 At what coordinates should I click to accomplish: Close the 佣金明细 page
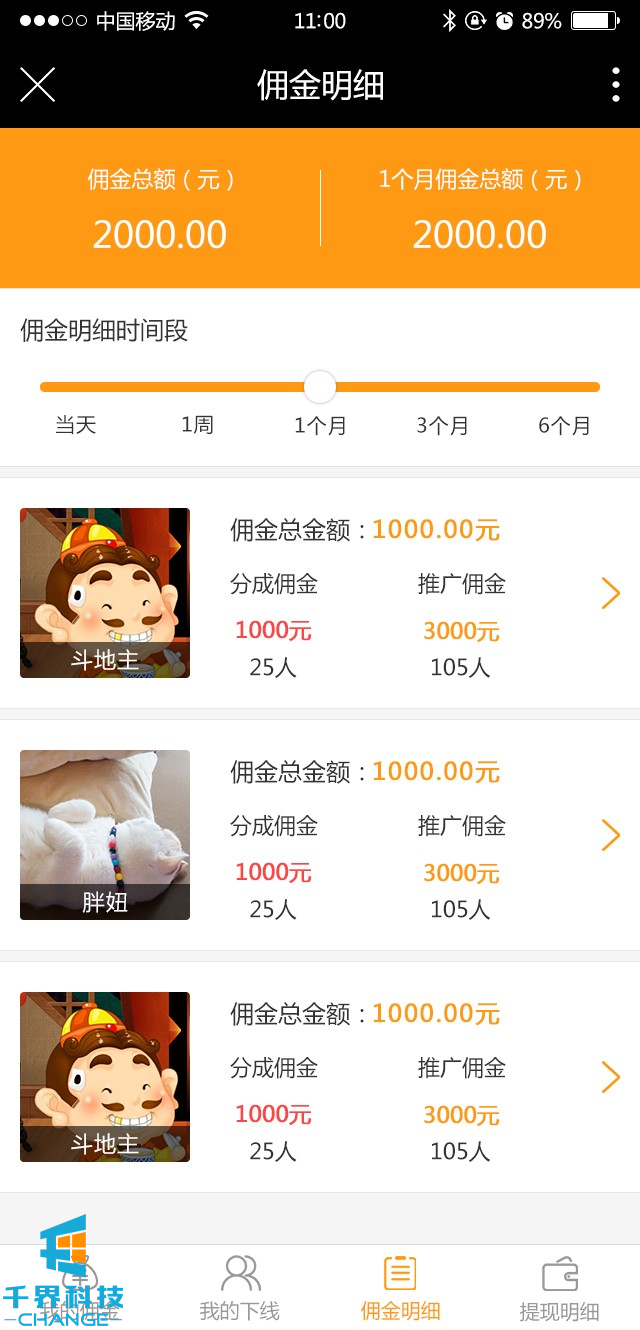(37, 85)
